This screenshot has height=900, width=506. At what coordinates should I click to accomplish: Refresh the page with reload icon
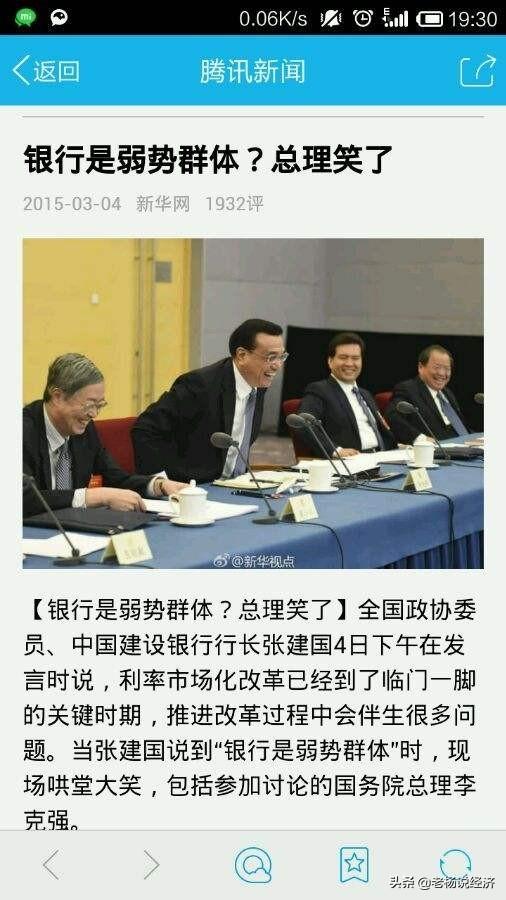(455, 864)
